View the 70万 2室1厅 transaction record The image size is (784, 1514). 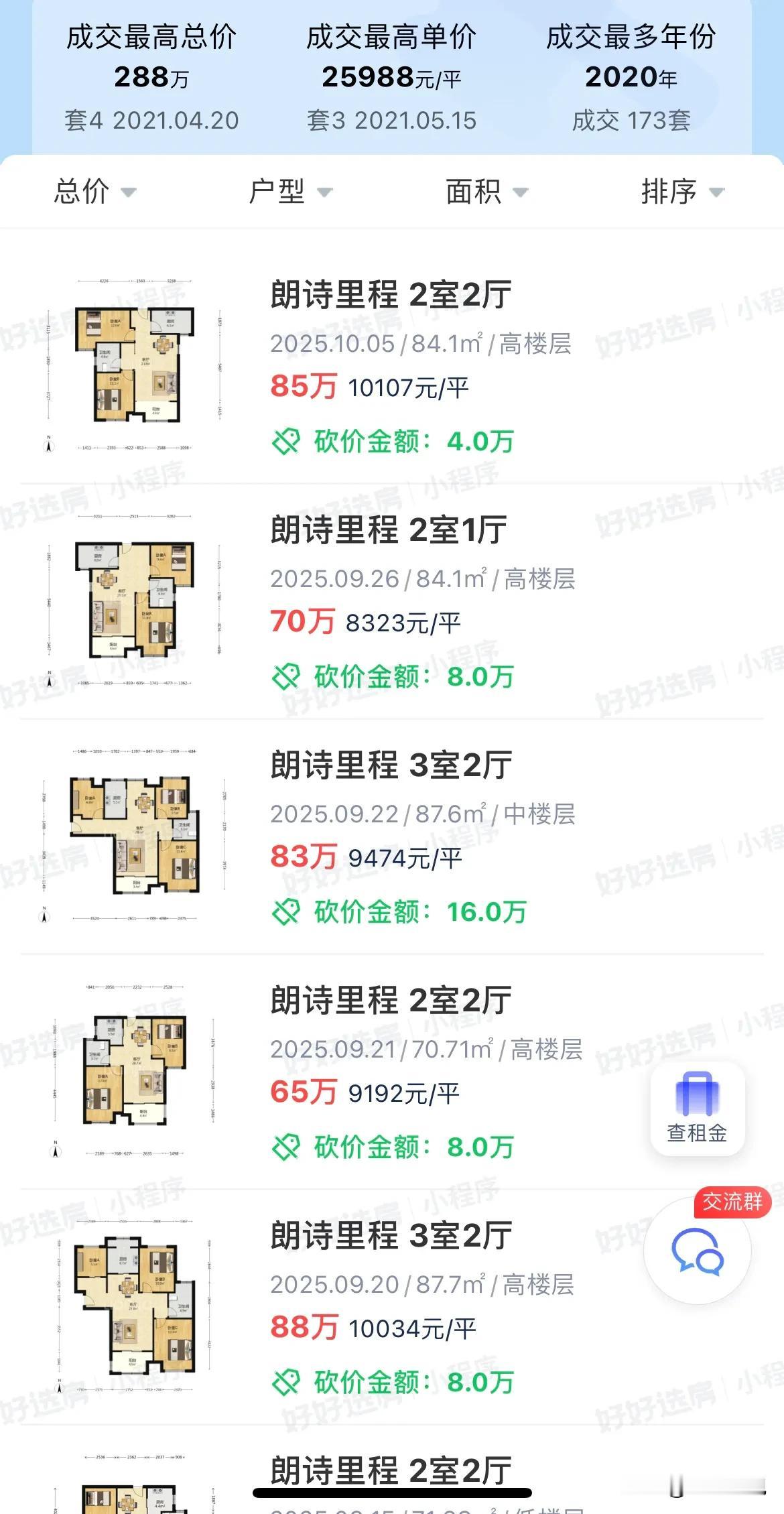coord(389,531)
